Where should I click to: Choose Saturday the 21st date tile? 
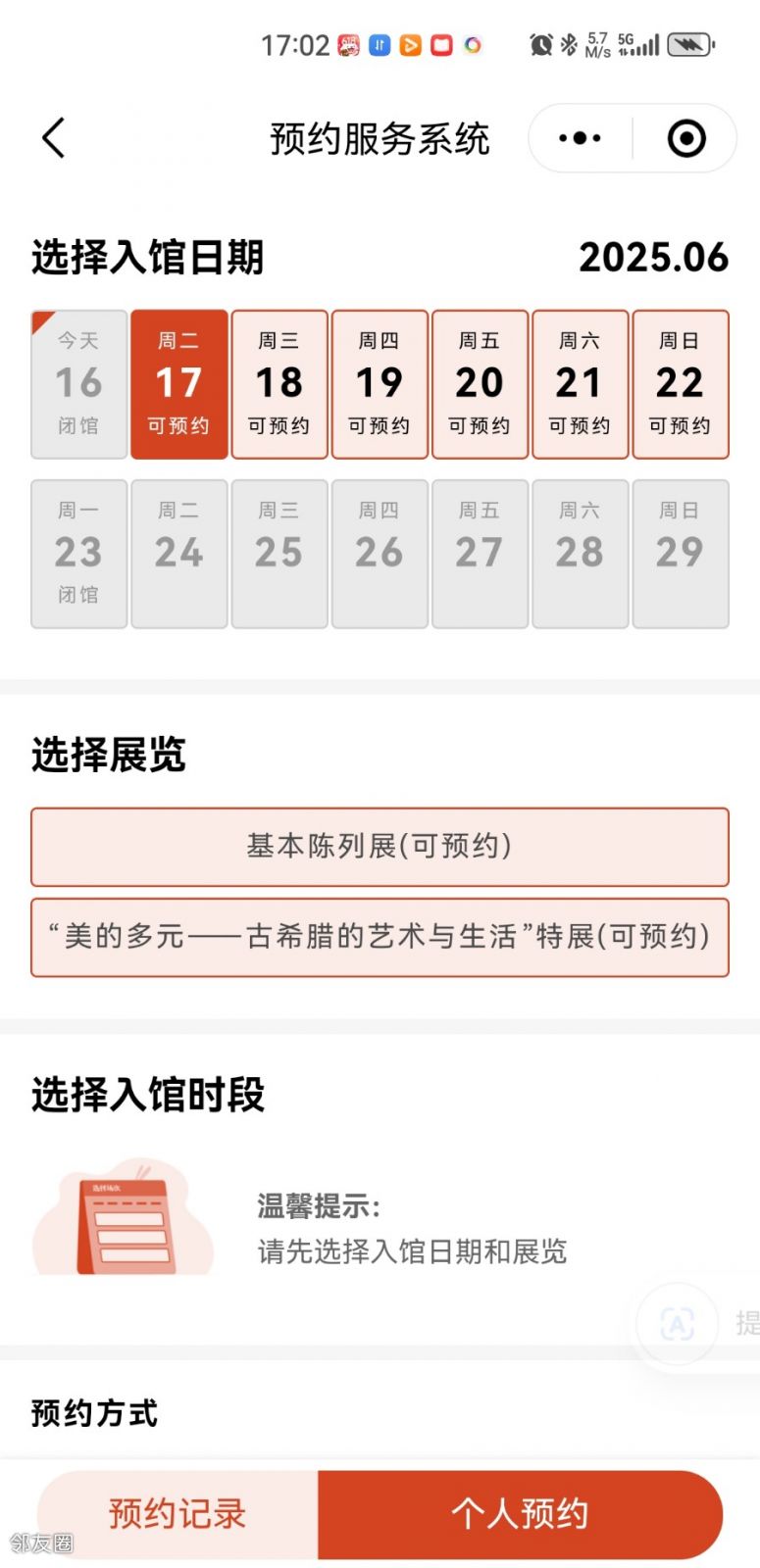pyautogui.click(x=580, y=384)
